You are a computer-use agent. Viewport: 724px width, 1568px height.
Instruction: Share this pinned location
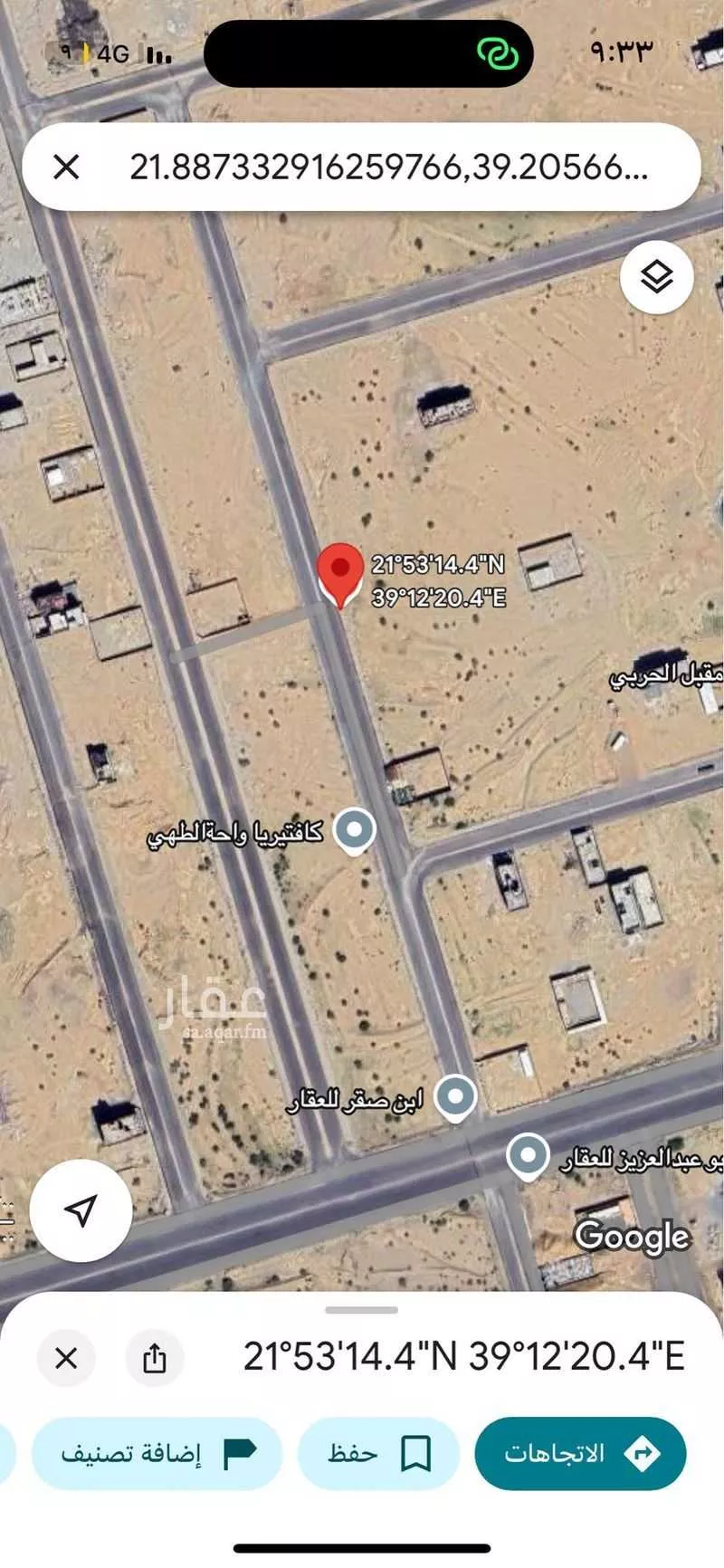coord(155,1358)
